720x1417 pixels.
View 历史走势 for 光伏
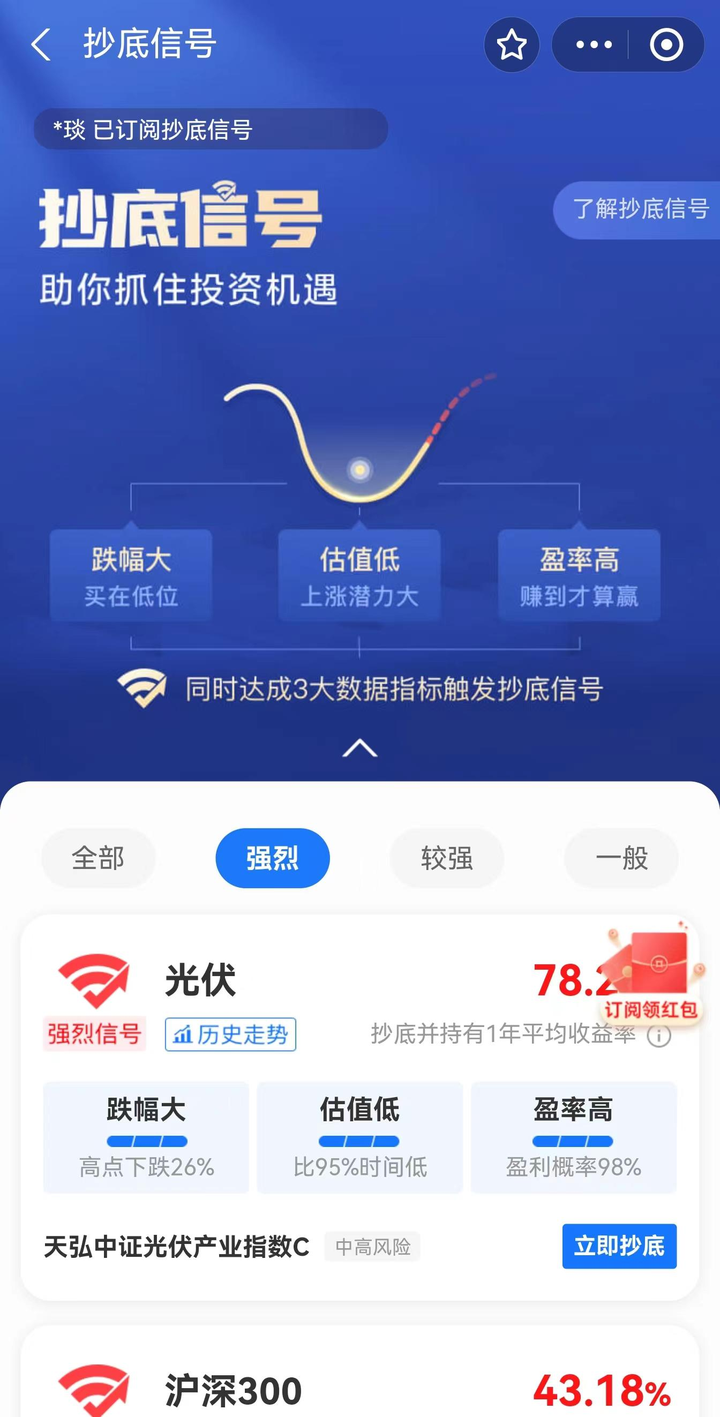pyautogui.click(x=231, y=1034)
